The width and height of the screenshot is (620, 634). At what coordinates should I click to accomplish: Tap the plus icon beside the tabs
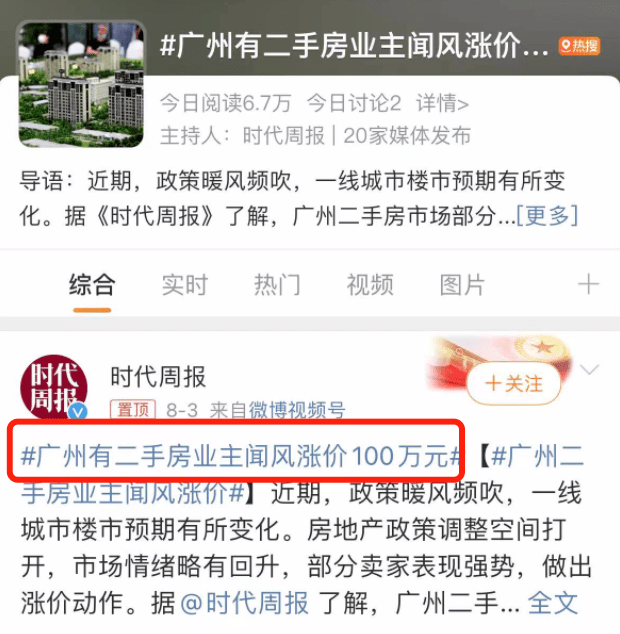coord(588,284)
